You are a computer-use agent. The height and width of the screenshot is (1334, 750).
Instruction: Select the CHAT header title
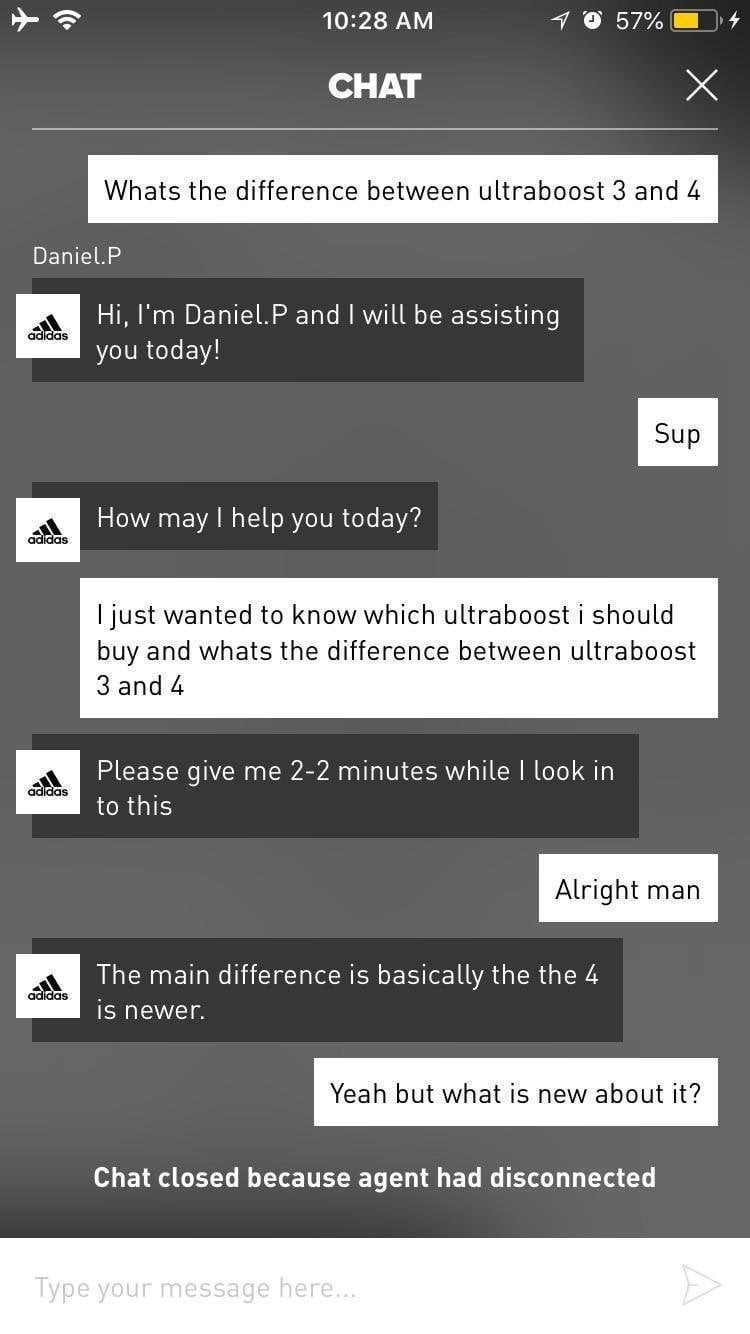[x=375, y=86]
